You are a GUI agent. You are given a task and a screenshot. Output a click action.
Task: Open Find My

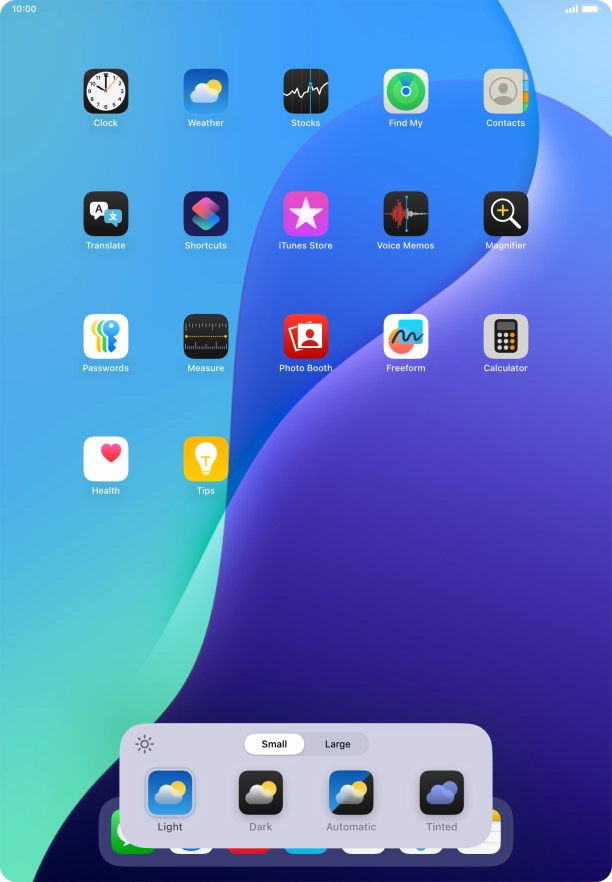point(406,91)
